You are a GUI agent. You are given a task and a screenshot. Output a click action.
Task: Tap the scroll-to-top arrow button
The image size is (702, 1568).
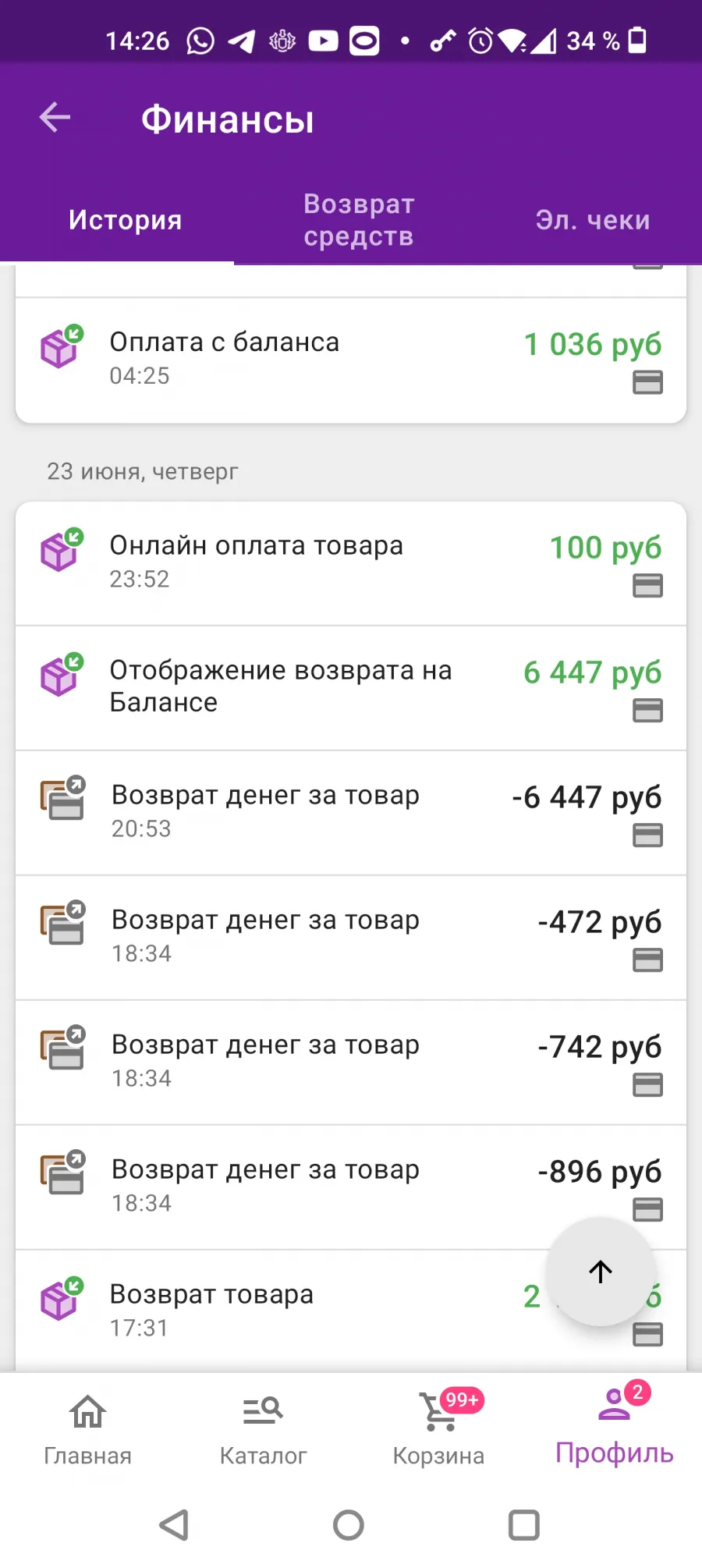[601, 1272]
